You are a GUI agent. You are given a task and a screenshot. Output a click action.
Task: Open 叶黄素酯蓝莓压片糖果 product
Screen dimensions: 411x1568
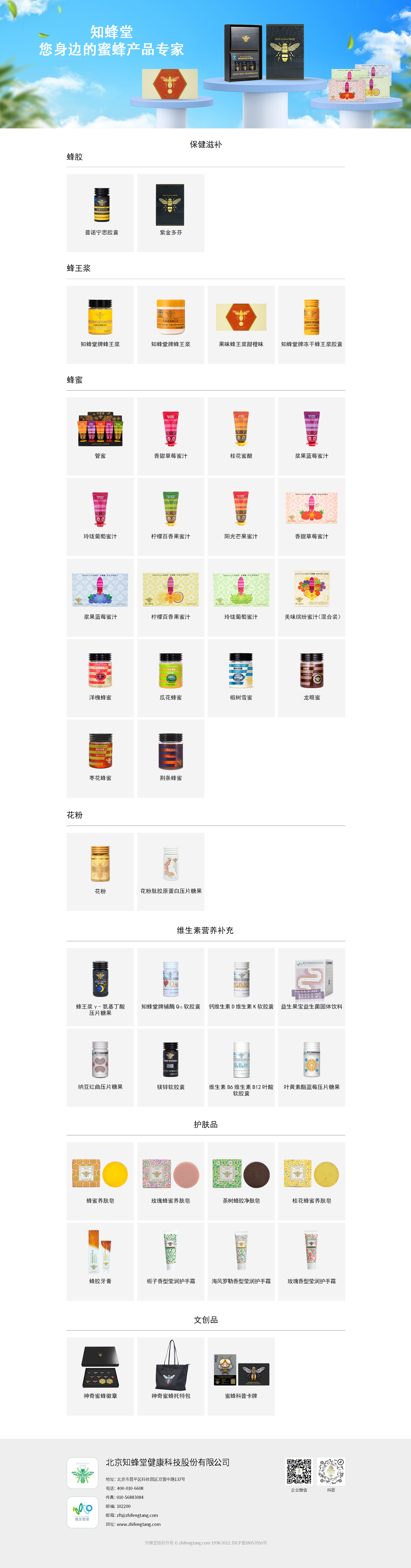coord(312,1067)
